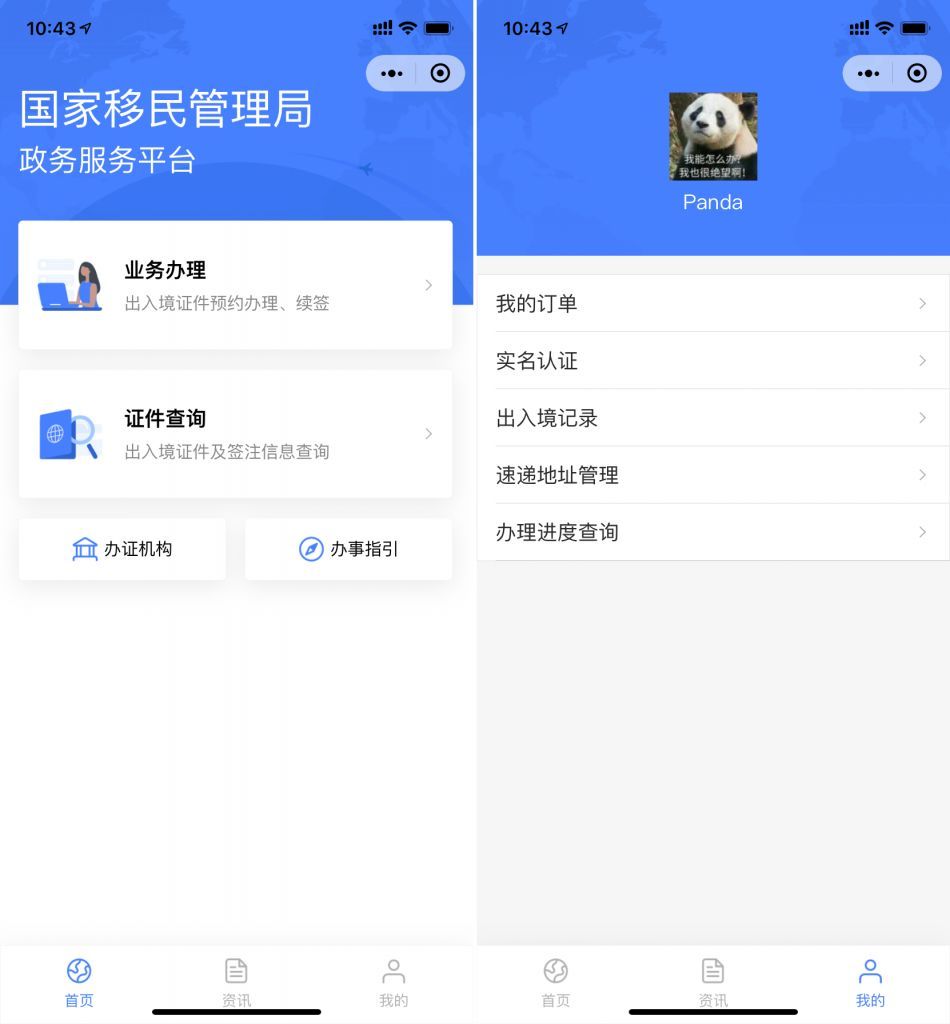Select the 办证机构 building icon
The height and width of the screenshot is (1024, 950).
(84, 548)
